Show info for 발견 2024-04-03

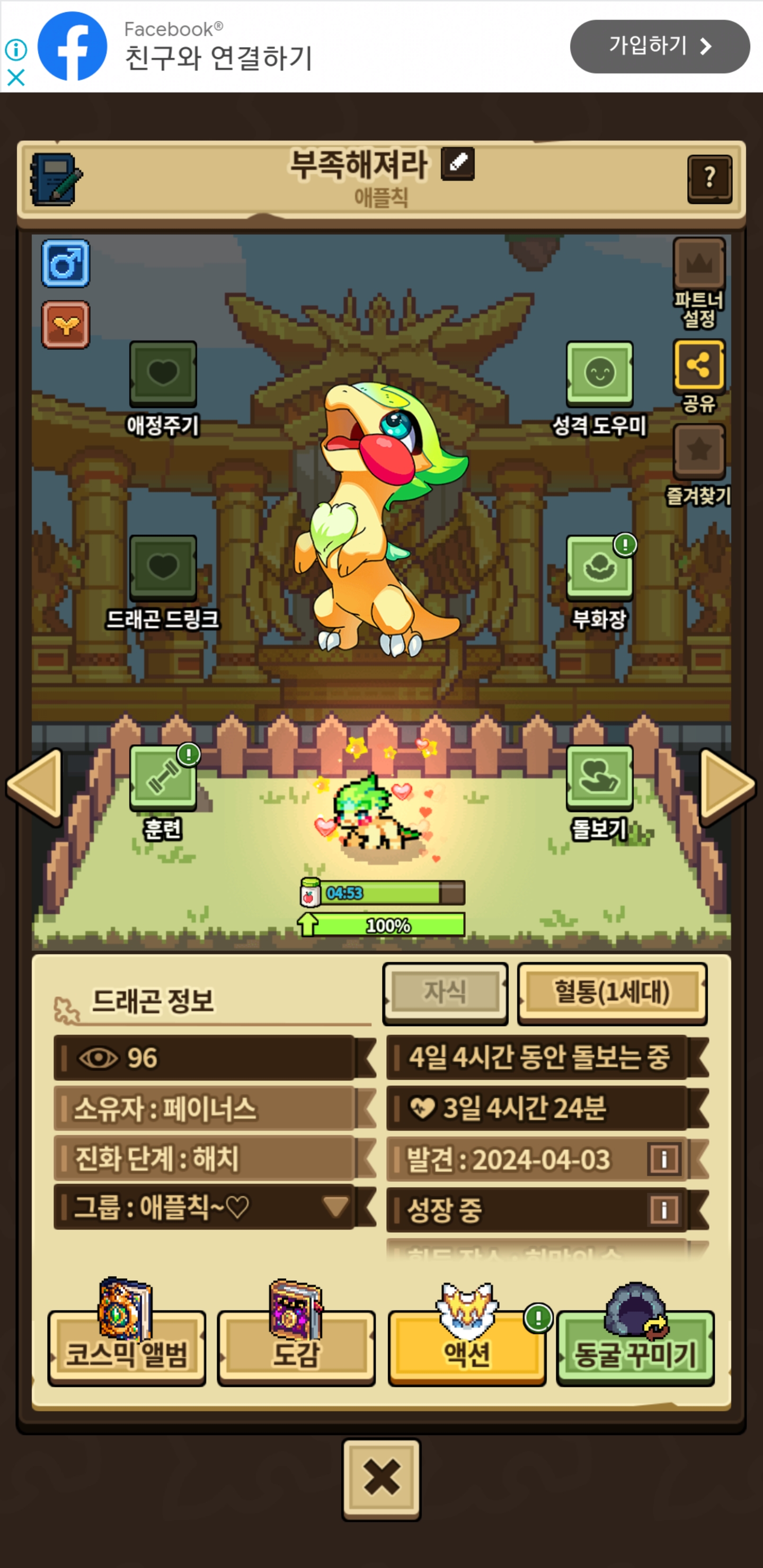[664, 1159]
